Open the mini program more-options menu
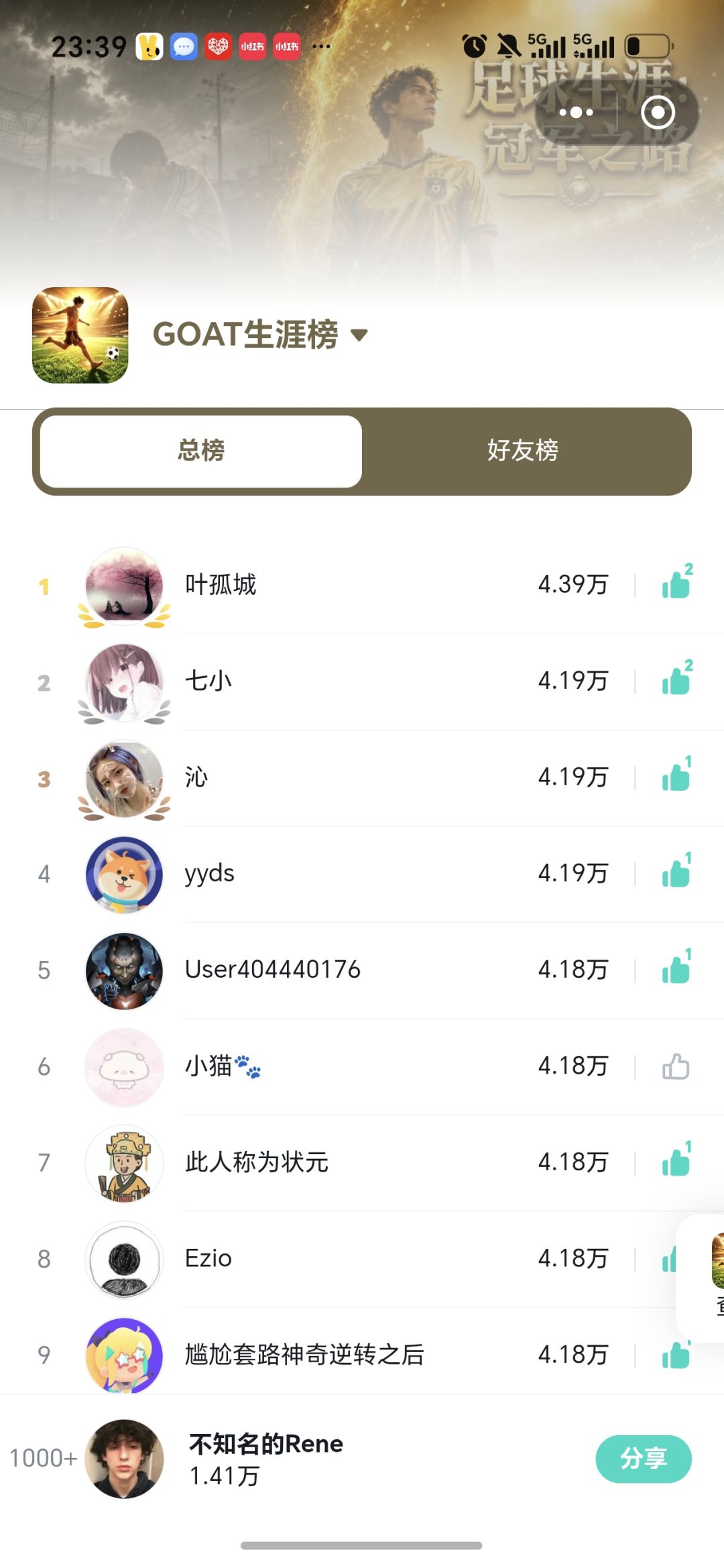 tap(577, 112)
